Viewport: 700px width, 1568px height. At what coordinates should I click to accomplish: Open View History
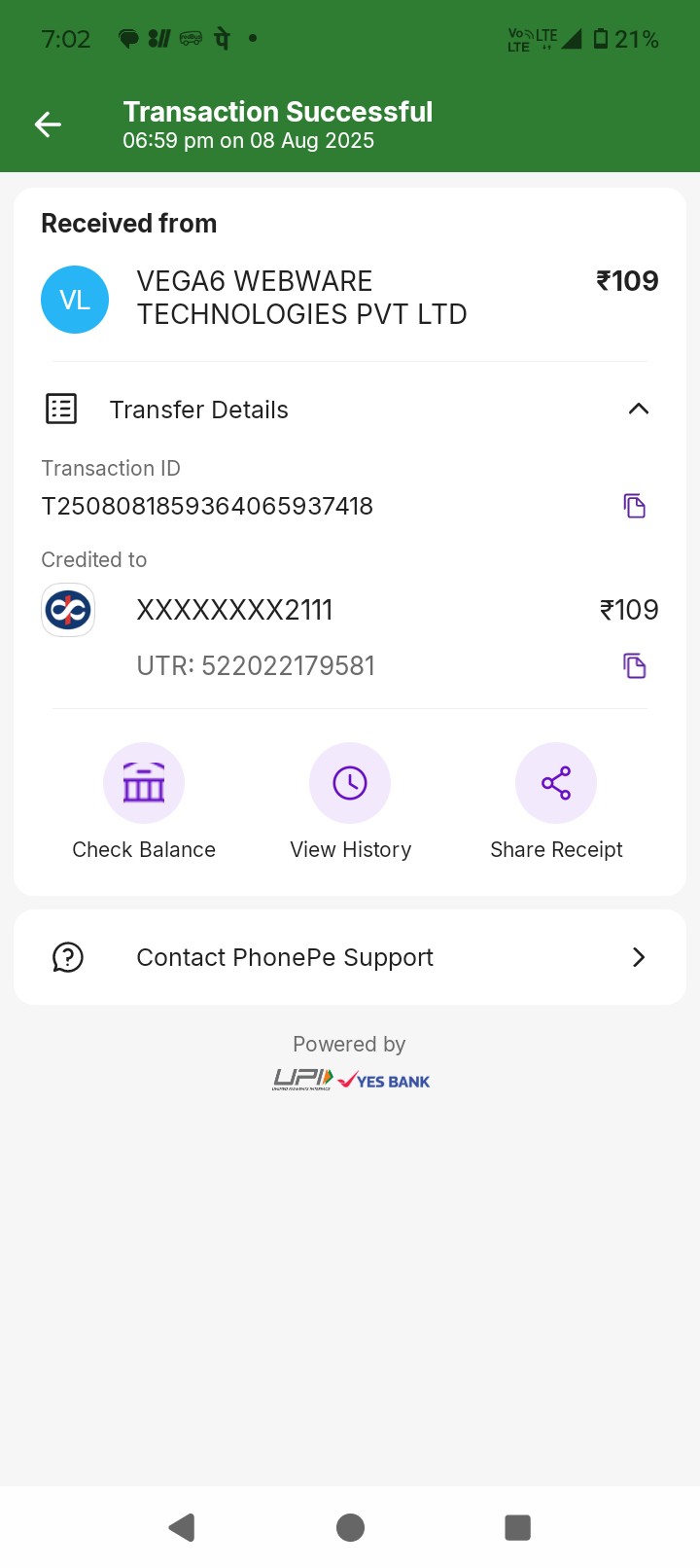(x=350, y=784)
